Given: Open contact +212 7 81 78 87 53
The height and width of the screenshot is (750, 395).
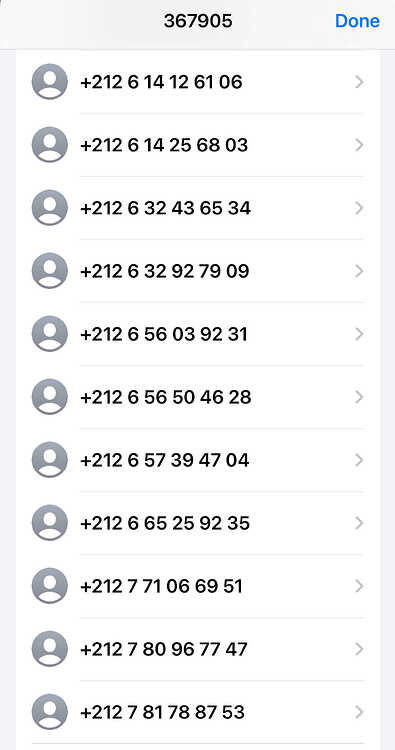Looking at the screenshot, I should pos(198,713).
